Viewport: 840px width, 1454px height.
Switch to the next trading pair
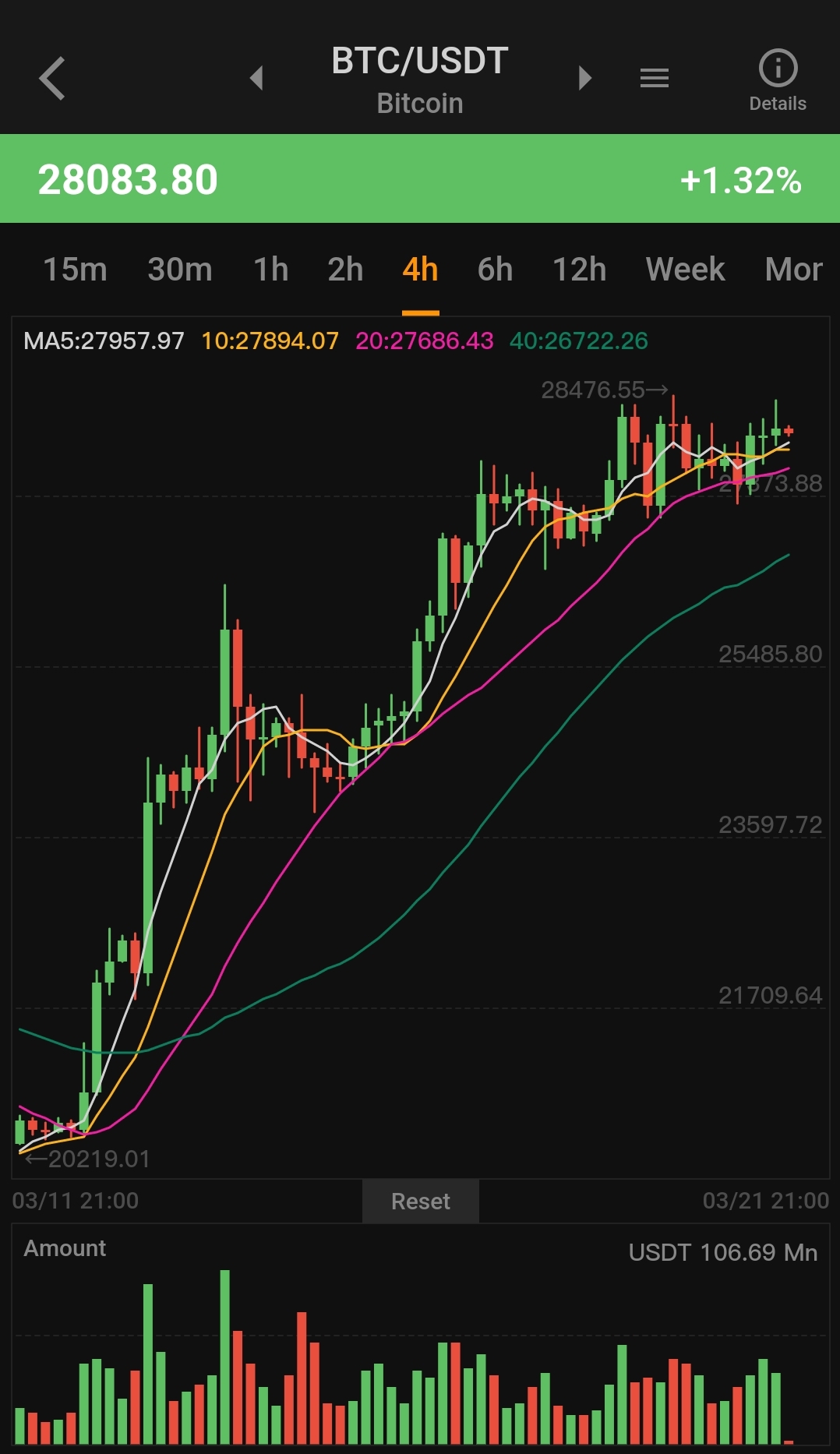pos(585,78)
